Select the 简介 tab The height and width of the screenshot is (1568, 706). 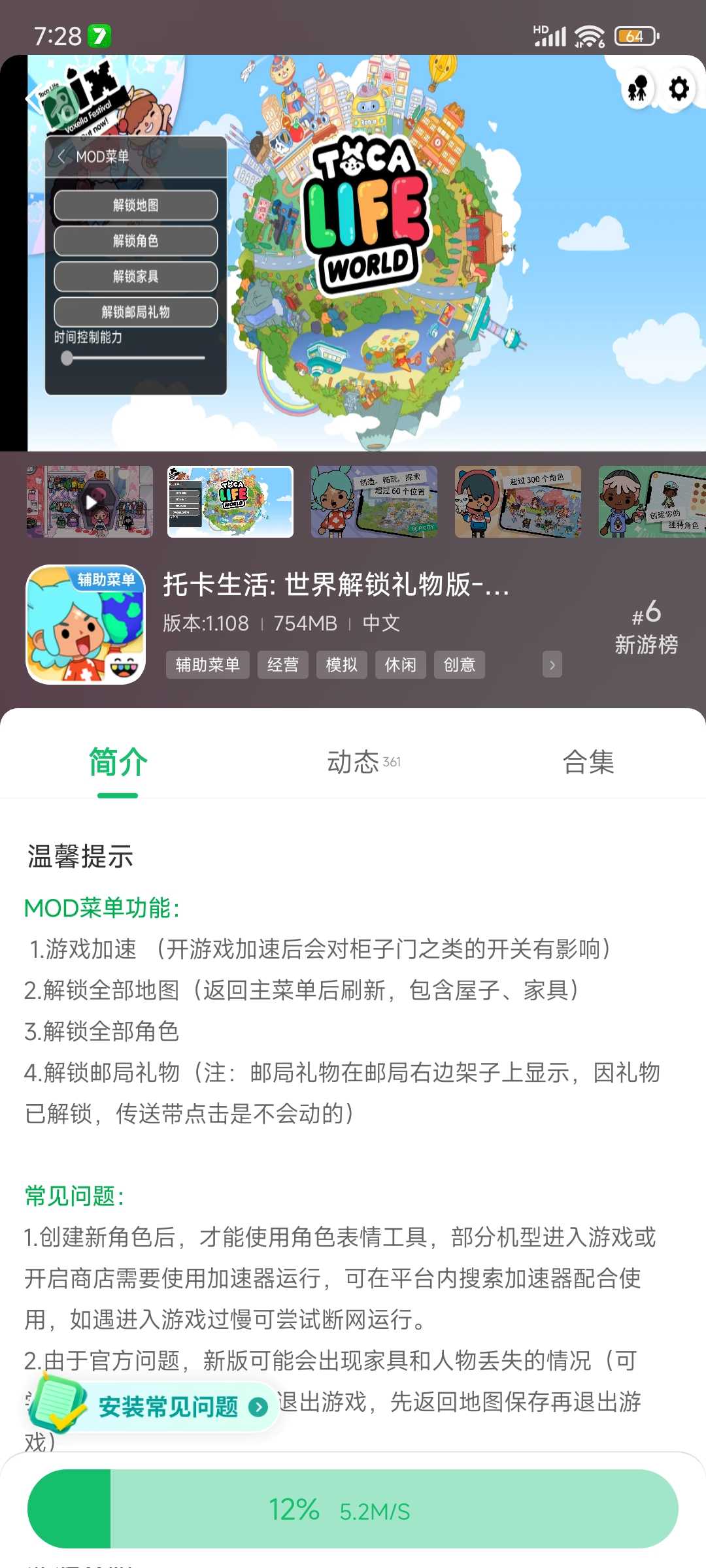[x=118, y=762]
